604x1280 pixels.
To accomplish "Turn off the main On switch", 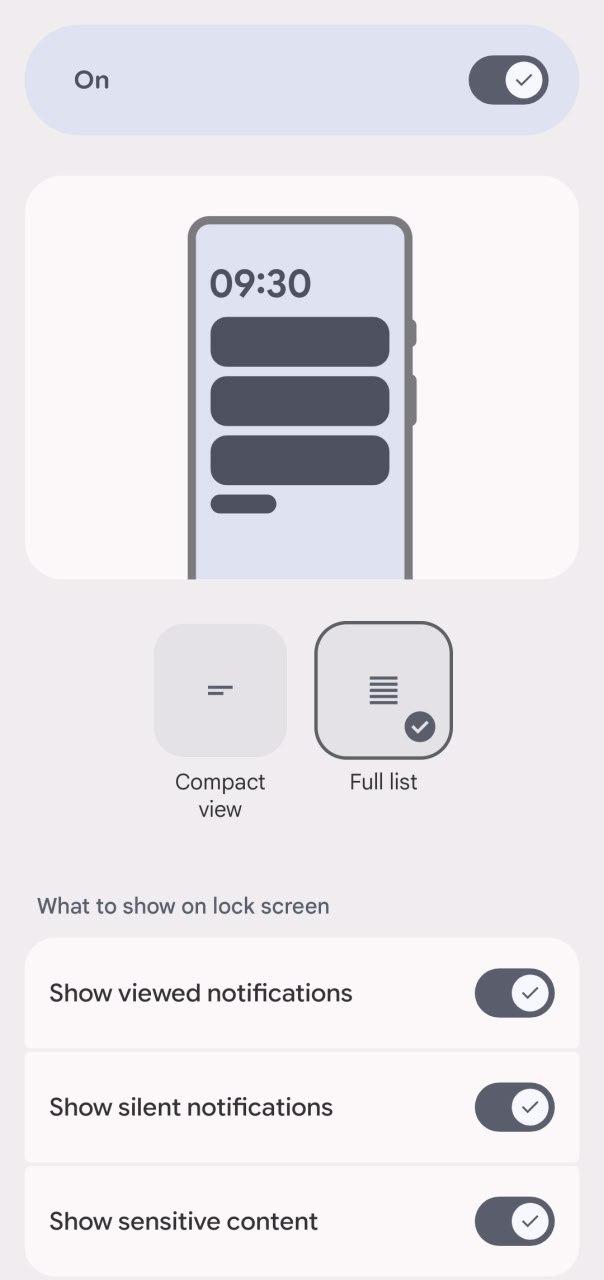I will tap(508, 80).
